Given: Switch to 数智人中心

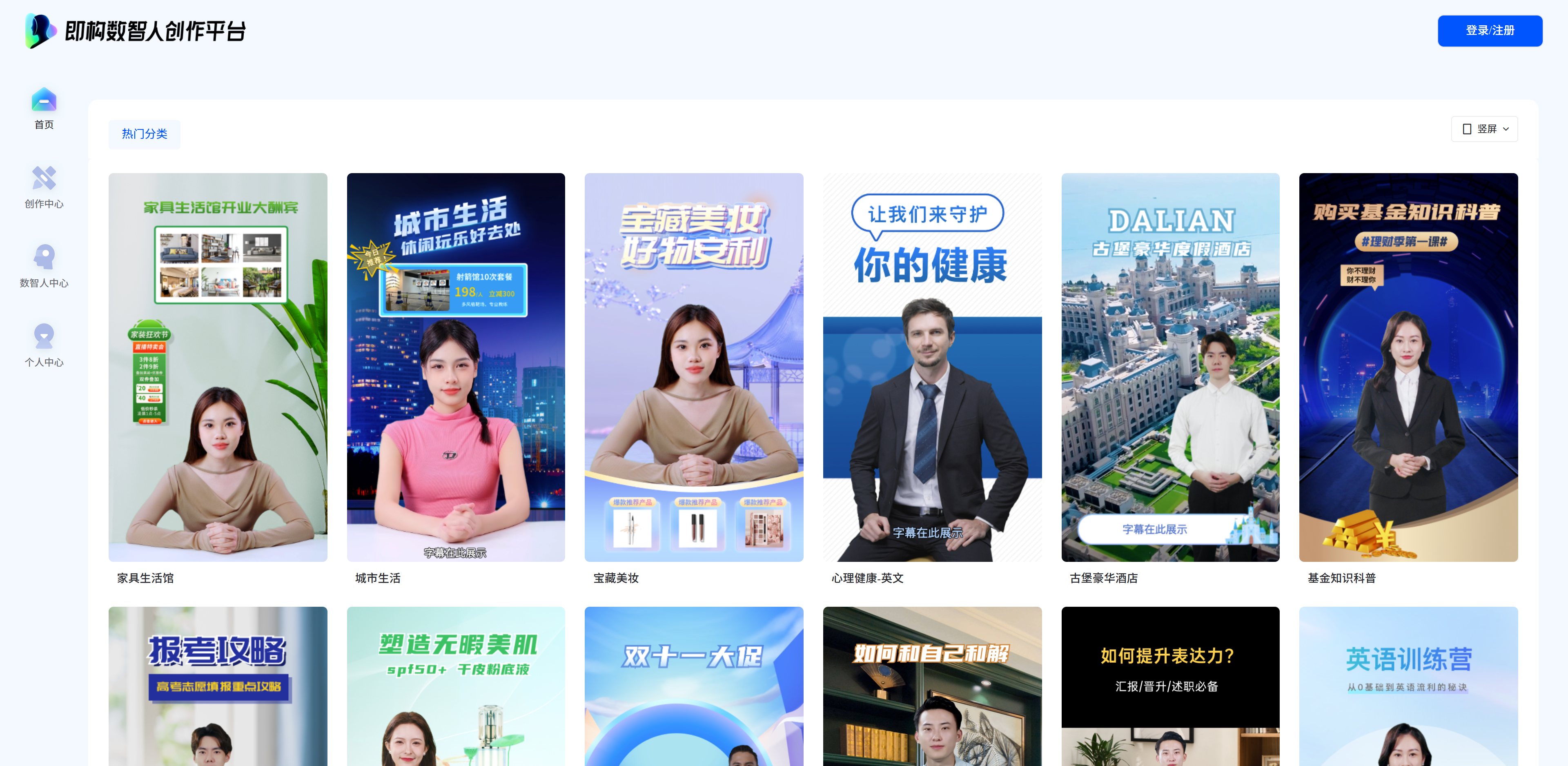Looking at the screenshot, I should coord(44,266).
